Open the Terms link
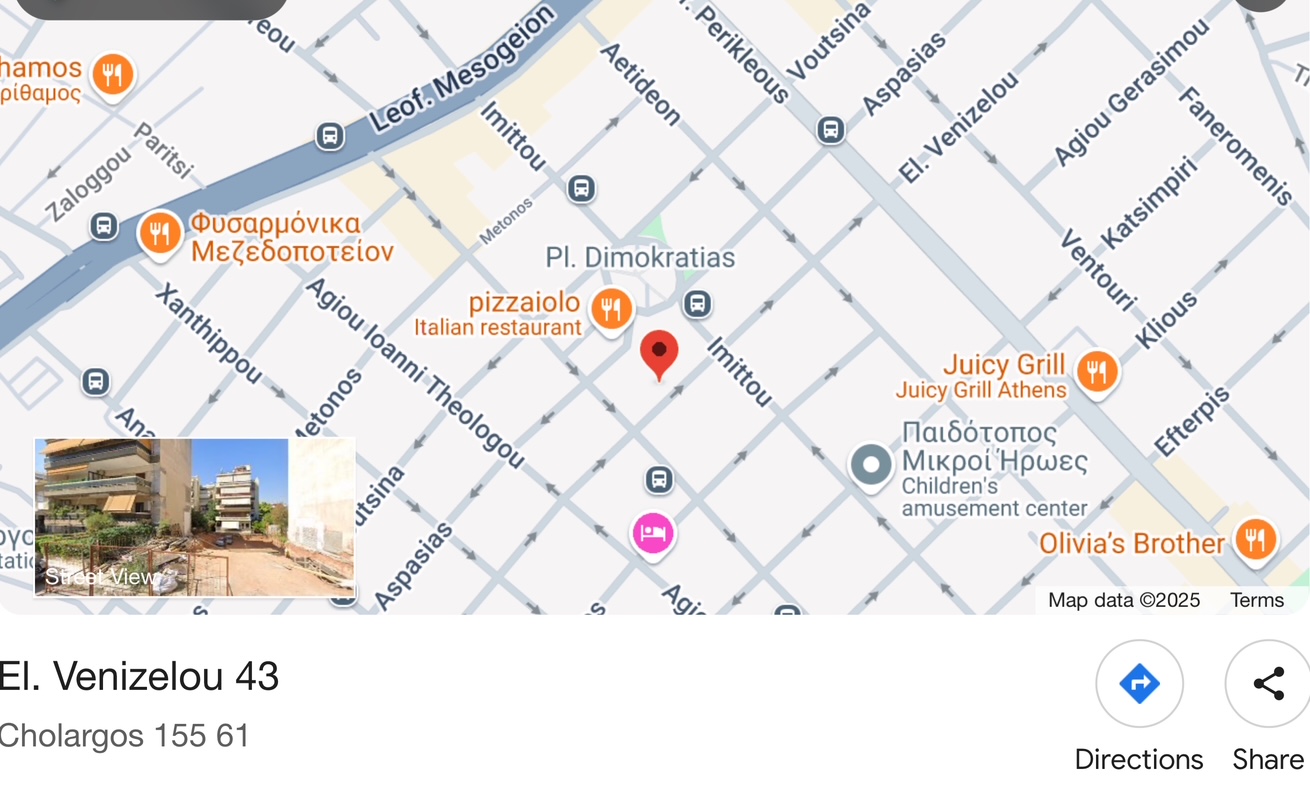The image size is (1310, 808). (1256, 600)
